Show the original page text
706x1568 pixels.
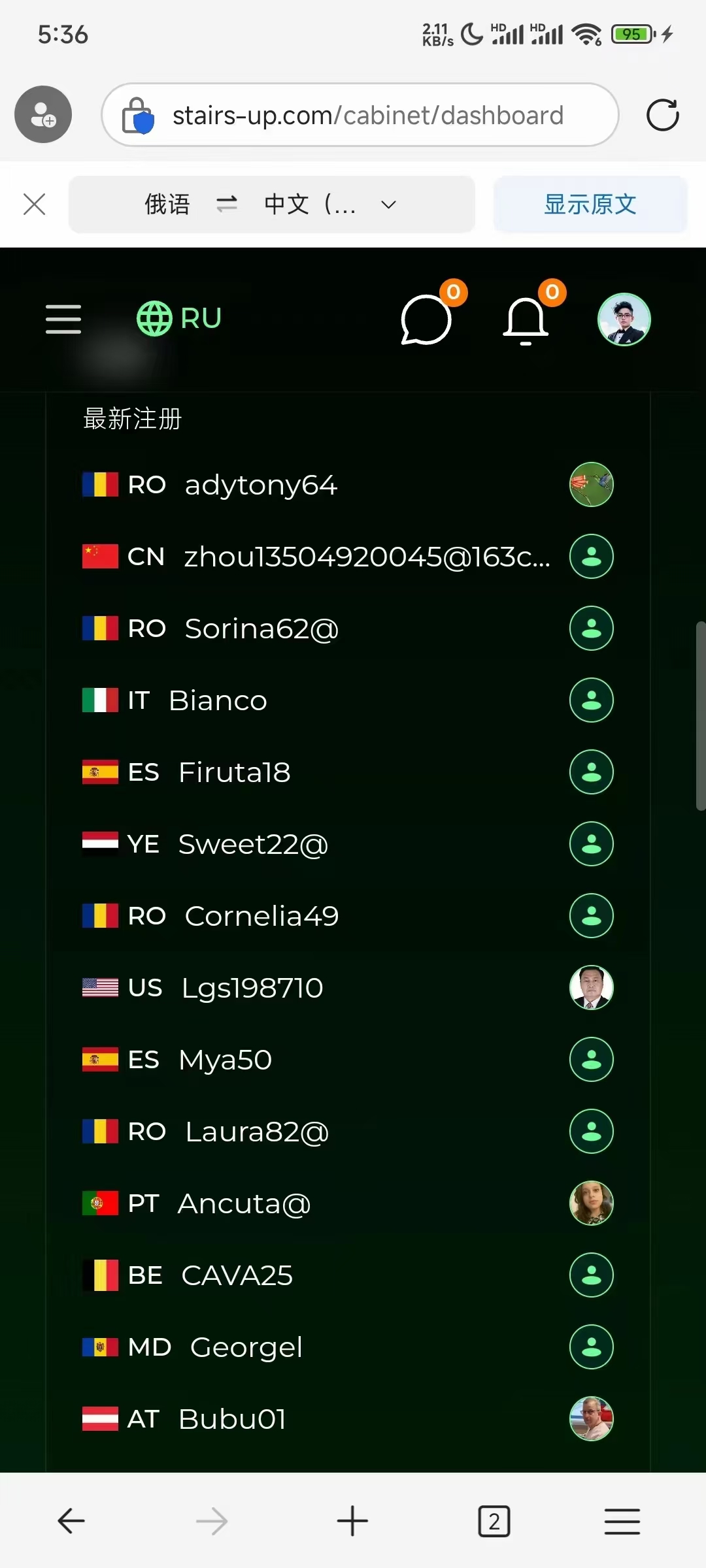pos(590,204)
